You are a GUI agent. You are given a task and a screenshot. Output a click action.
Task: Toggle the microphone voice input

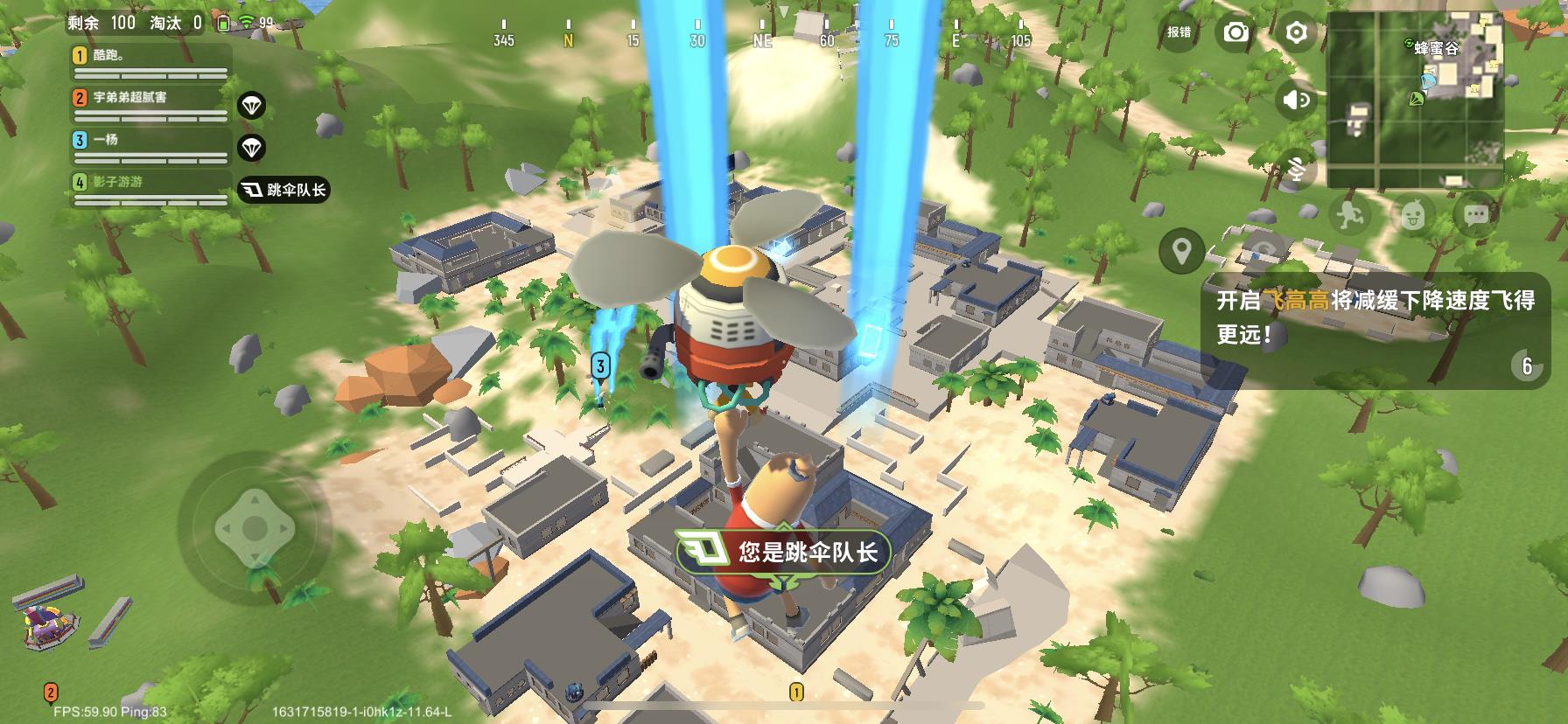coord(1296,168)
